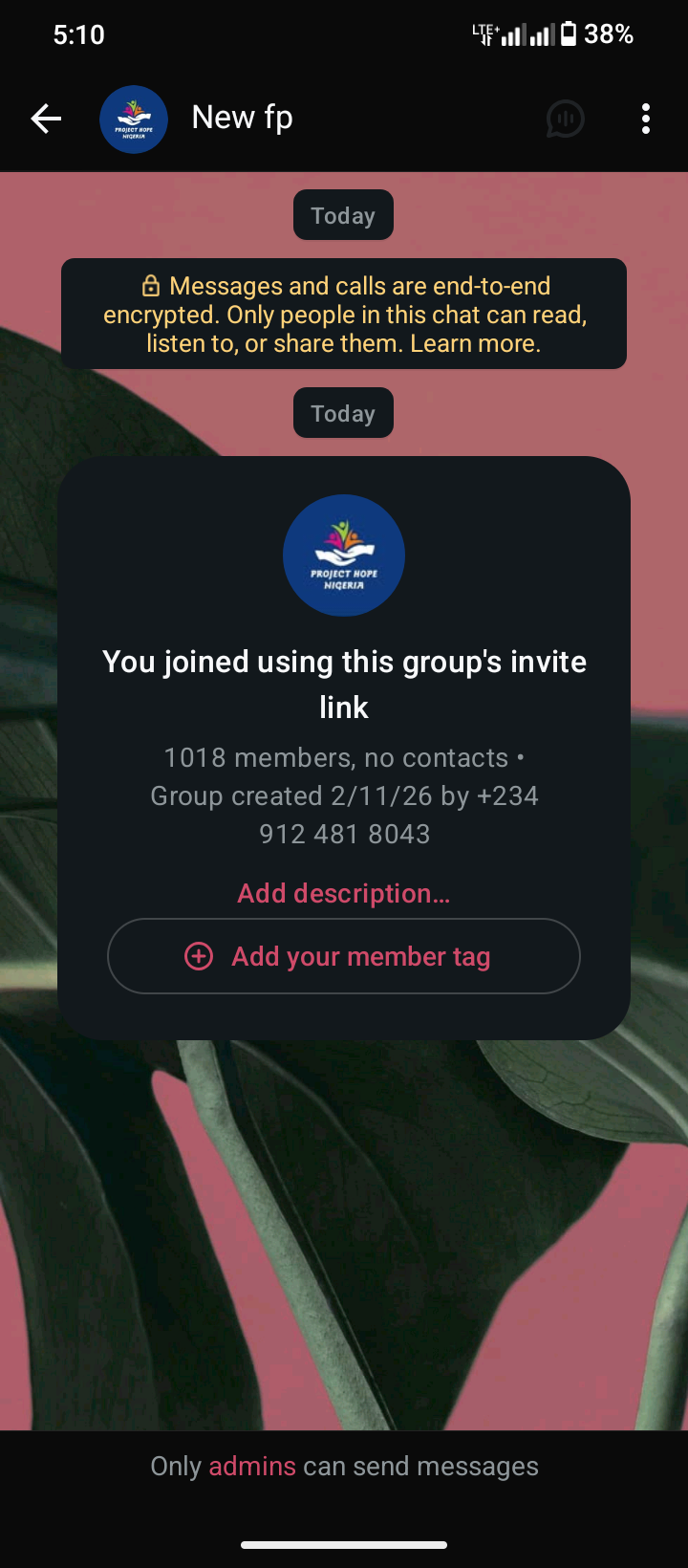View the group profile picture in the card

[344, 555]
